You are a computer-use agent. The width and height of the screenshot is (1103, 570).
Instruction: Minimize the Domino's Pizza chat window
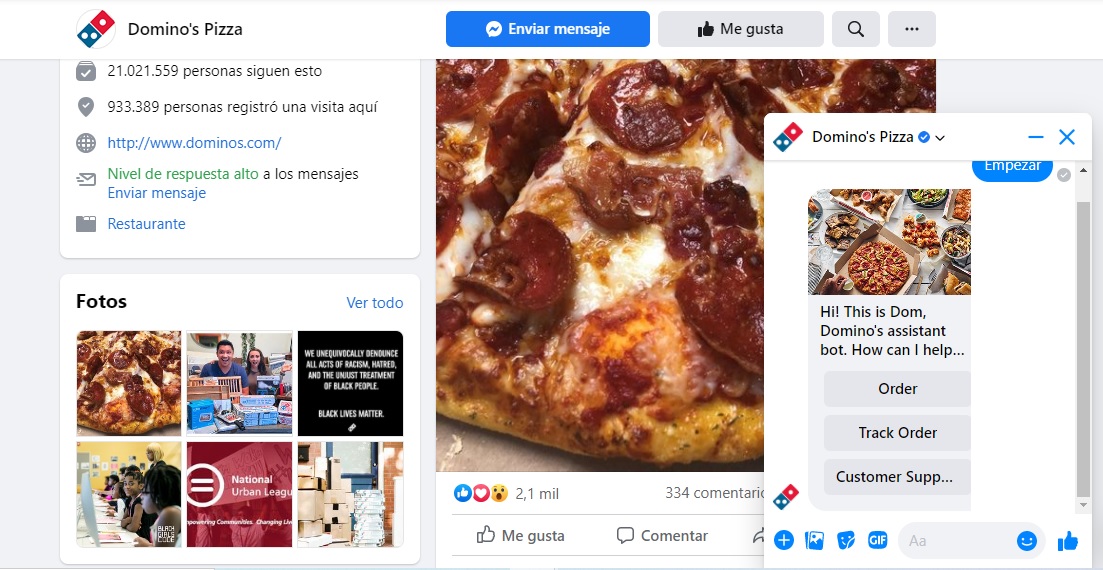pyautogui.click(x=1036, y=137)
